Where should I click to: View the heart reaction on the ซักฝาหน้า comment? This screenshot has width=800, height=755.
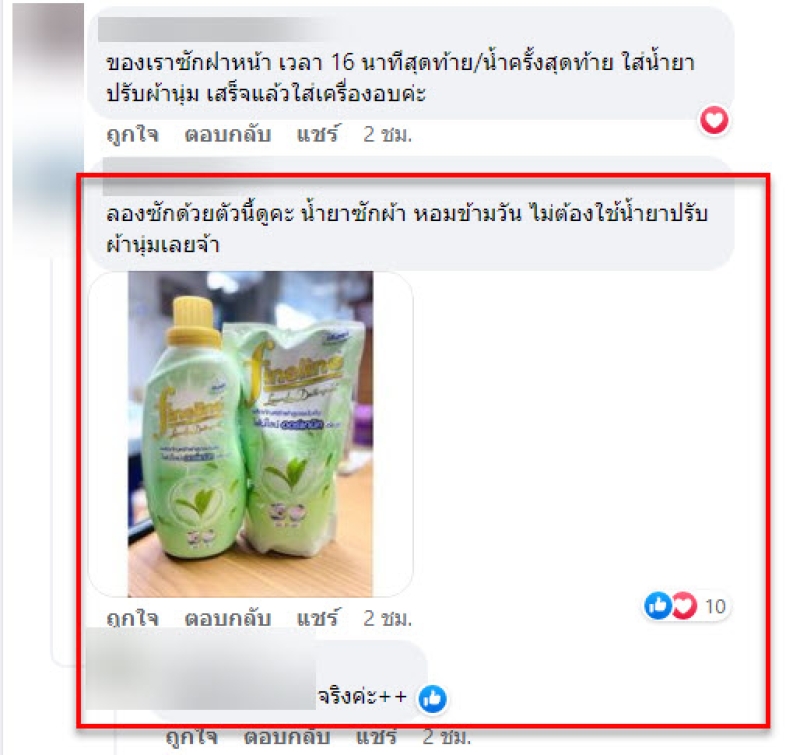(713, 121)
